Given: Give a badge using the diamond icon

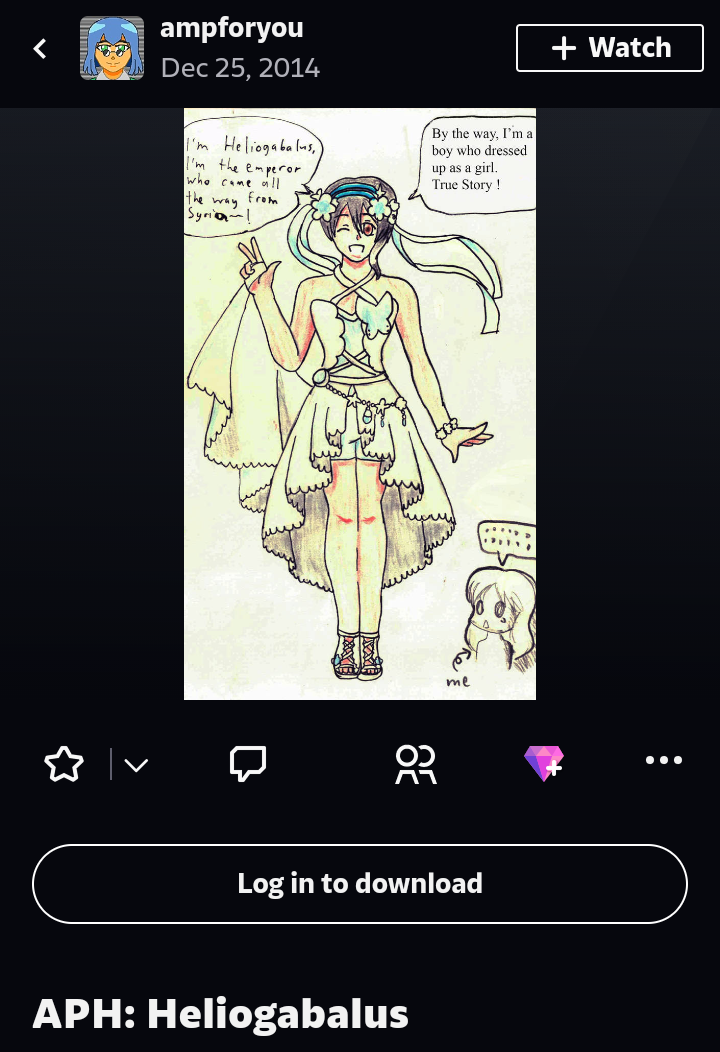Looking at the screenshot, I should (544, 763).
